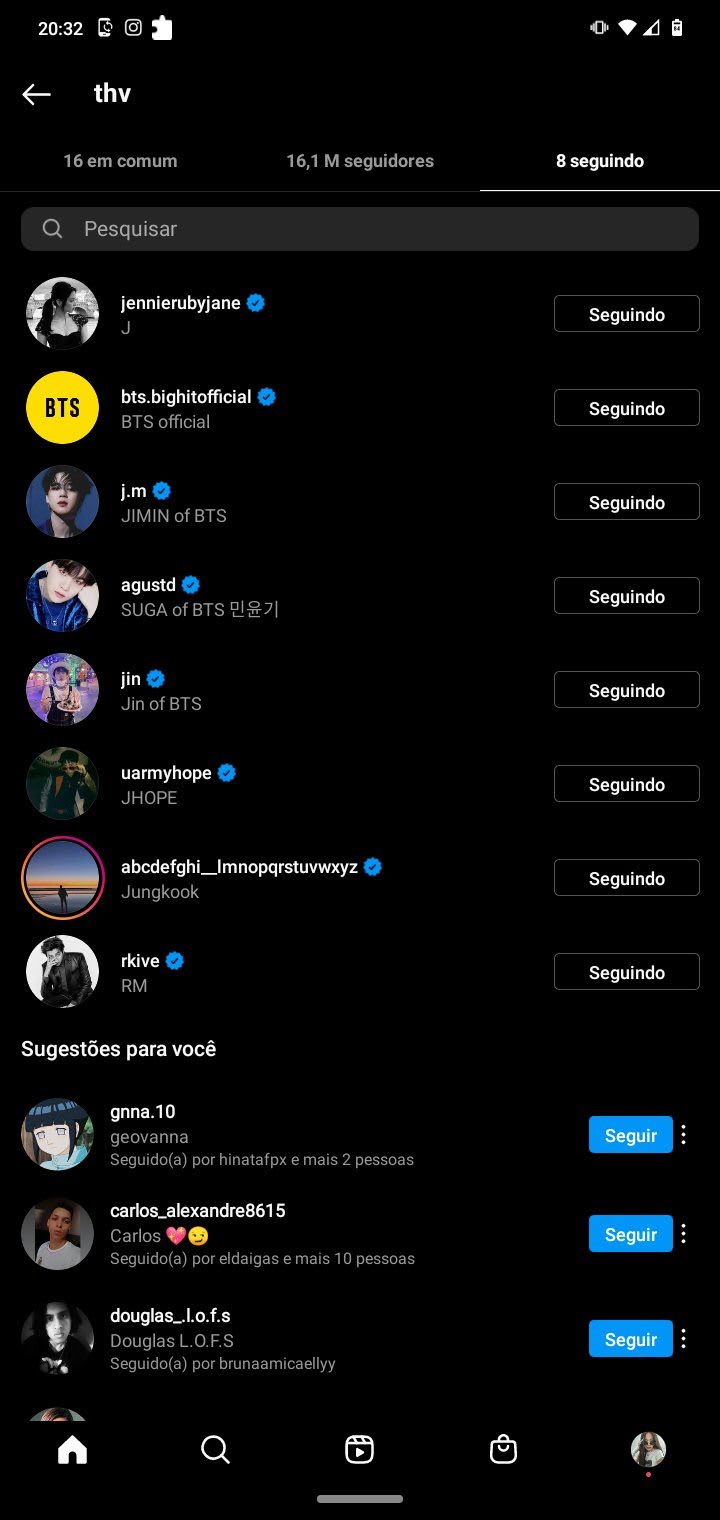Switch to the 16 em comum tab

coord(120,161)
